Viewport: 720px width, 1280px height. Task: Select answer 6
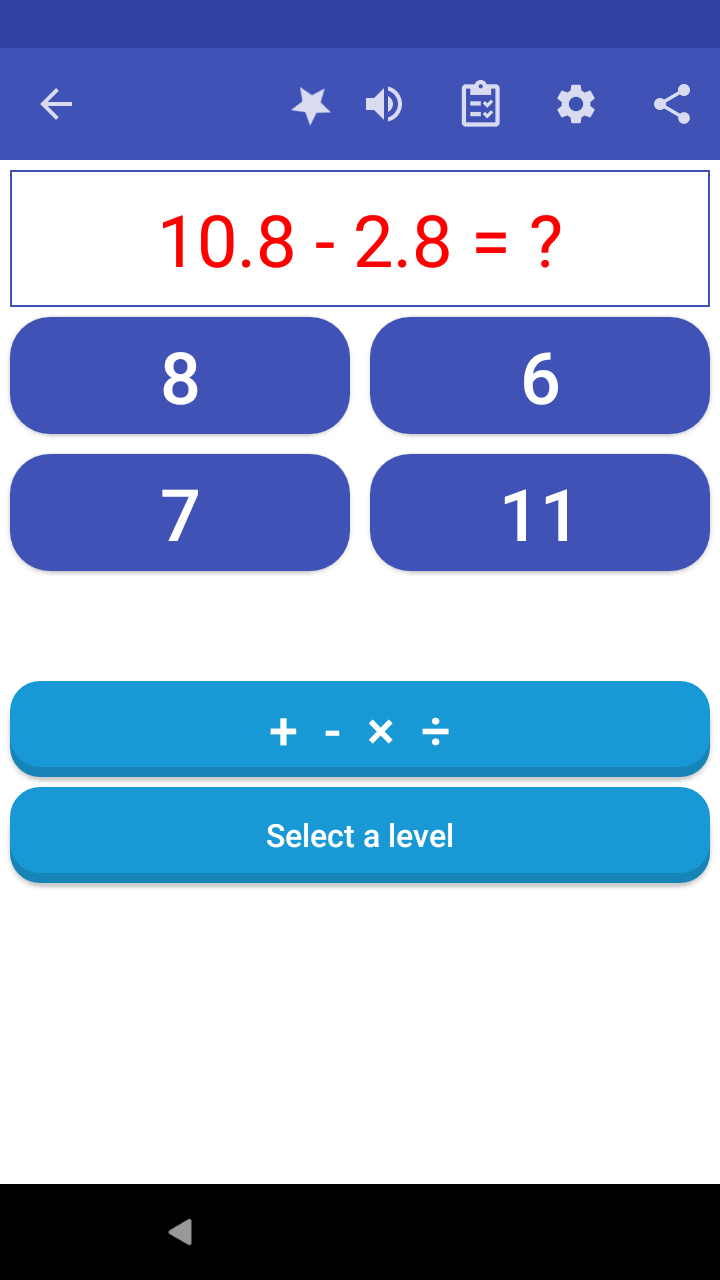point(540,375)
